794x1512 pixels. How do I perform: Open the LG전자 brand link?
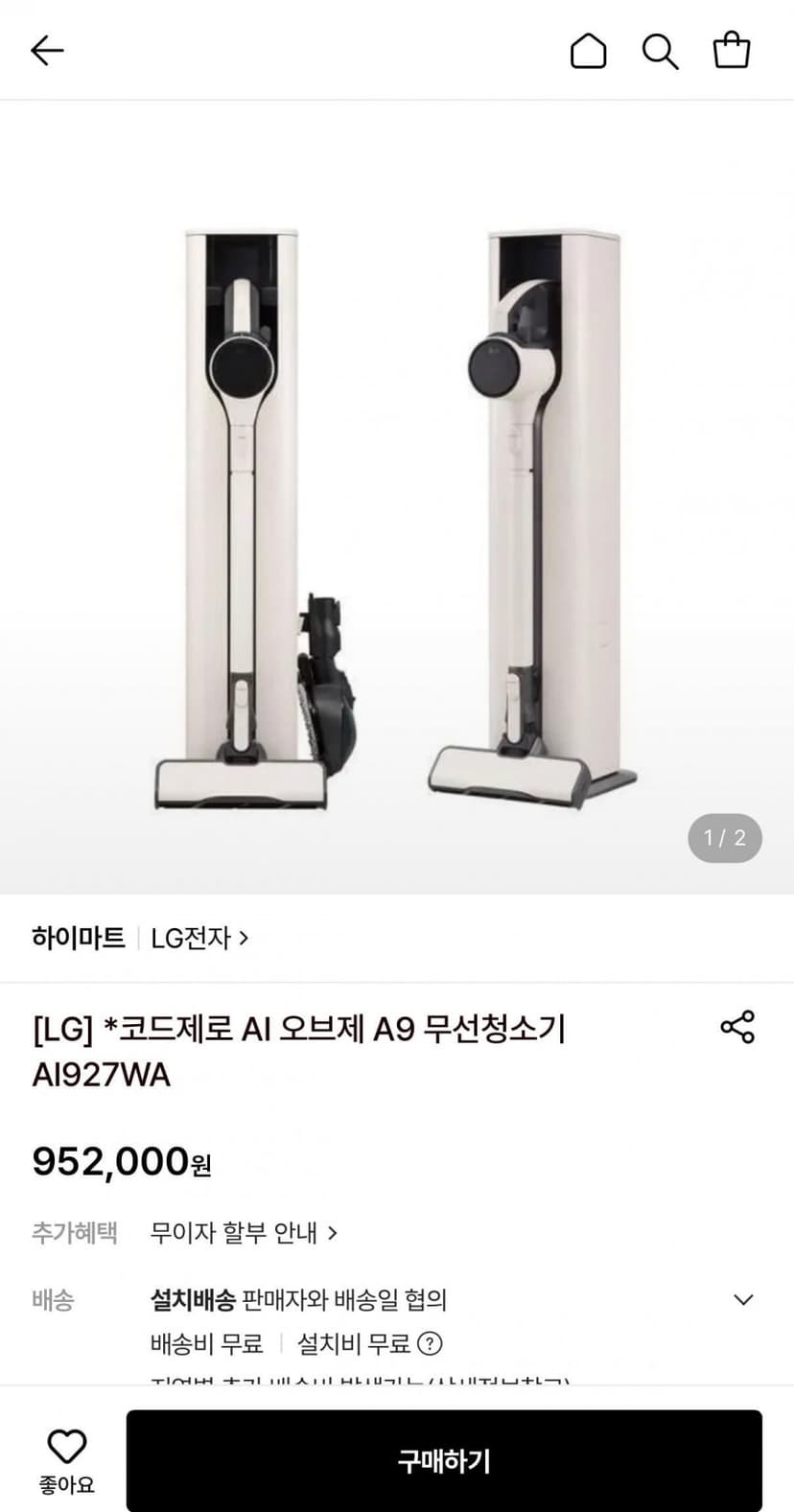[x=199, y=938]
